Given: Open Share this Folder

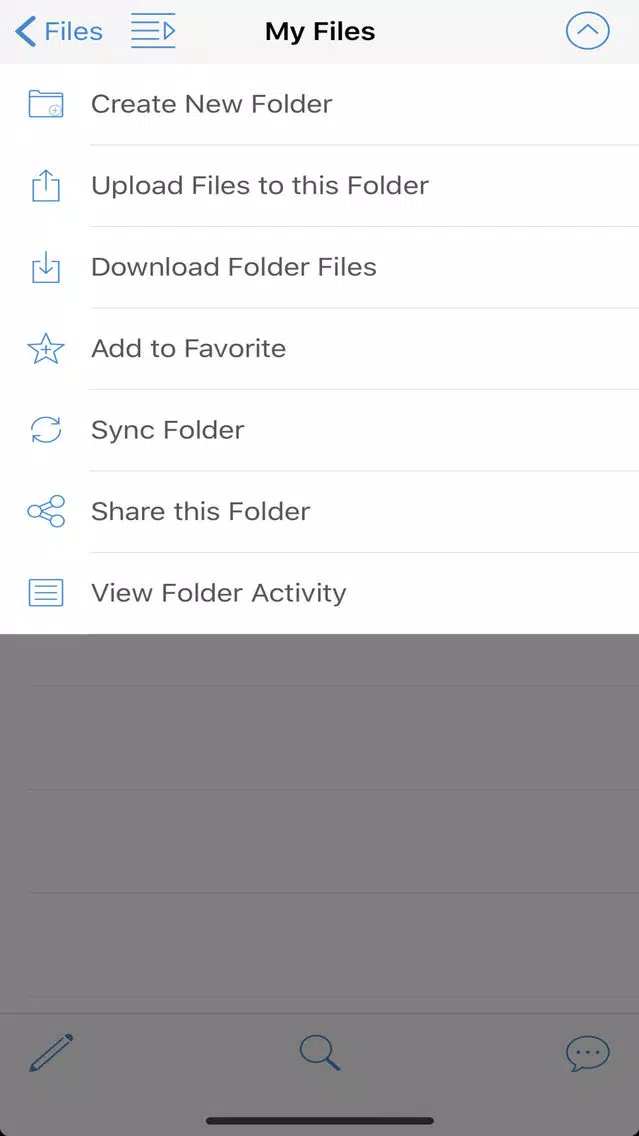Looking at the screenshot, I should click(320, 511).
